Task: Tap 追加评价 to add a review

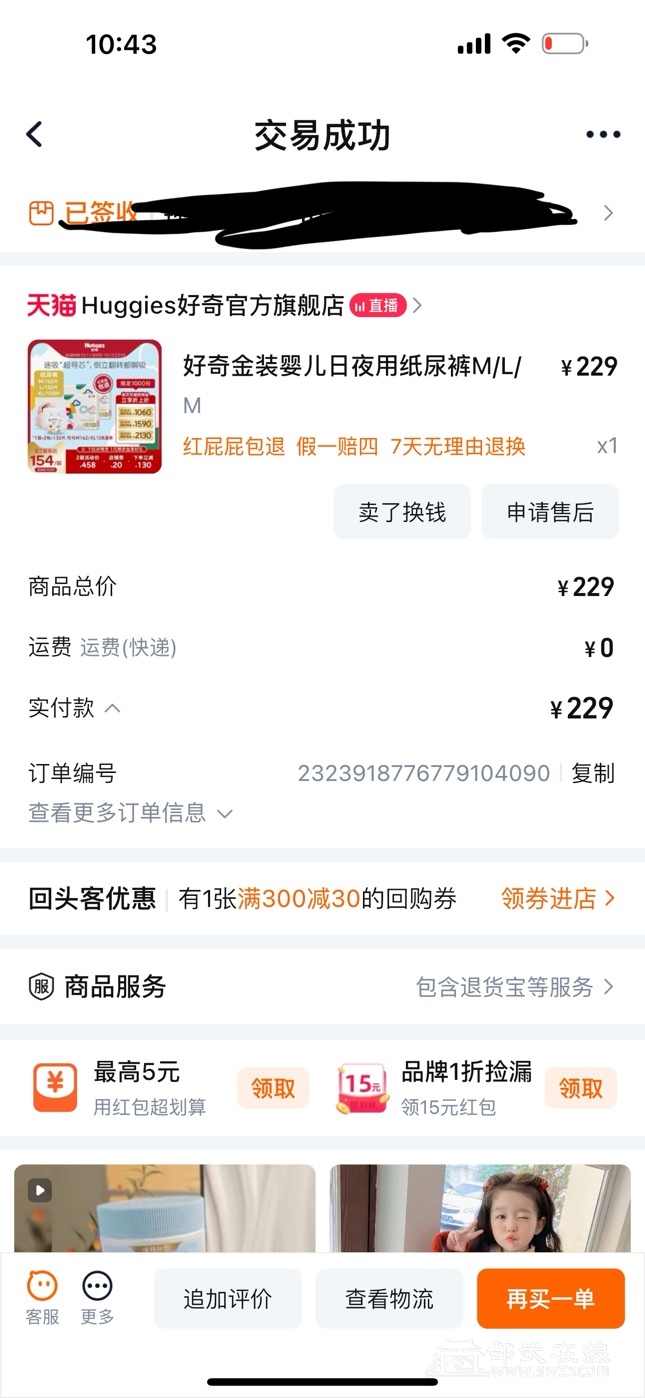Action: pyautogui.click(x=227, y=1299)
